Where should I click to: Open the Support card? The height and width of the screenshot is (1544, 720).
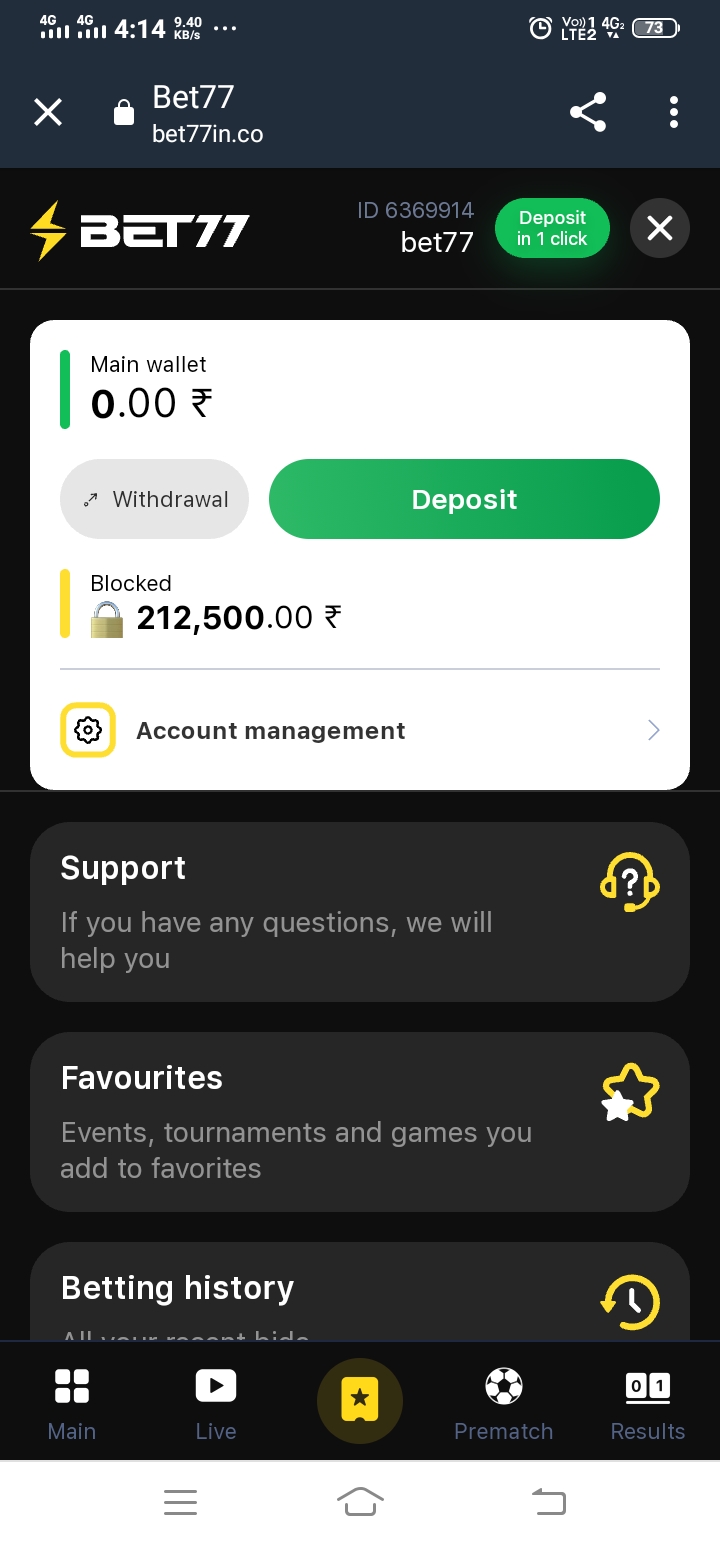click(360, 912)
